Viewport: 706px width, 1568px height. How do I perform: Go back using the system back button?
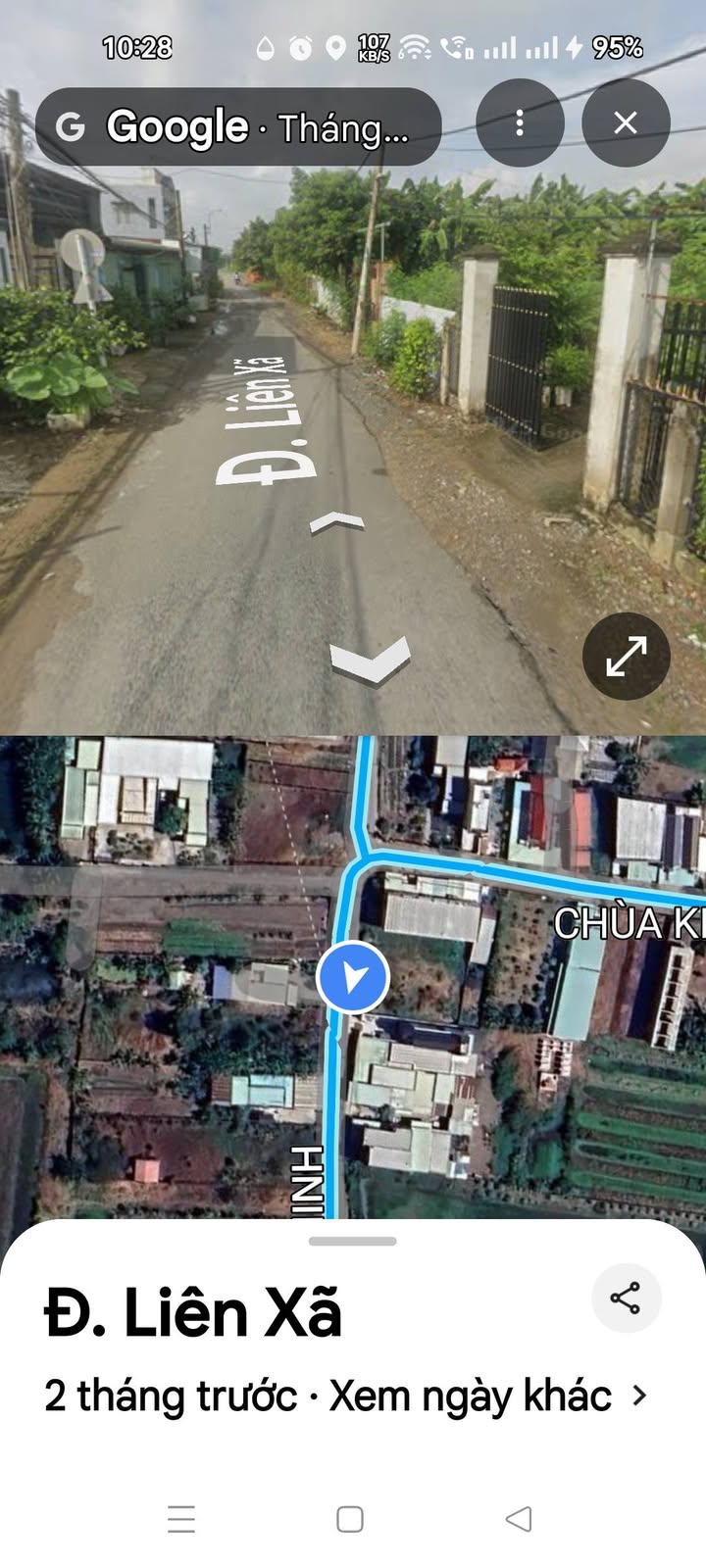[x=519, y=1519]
